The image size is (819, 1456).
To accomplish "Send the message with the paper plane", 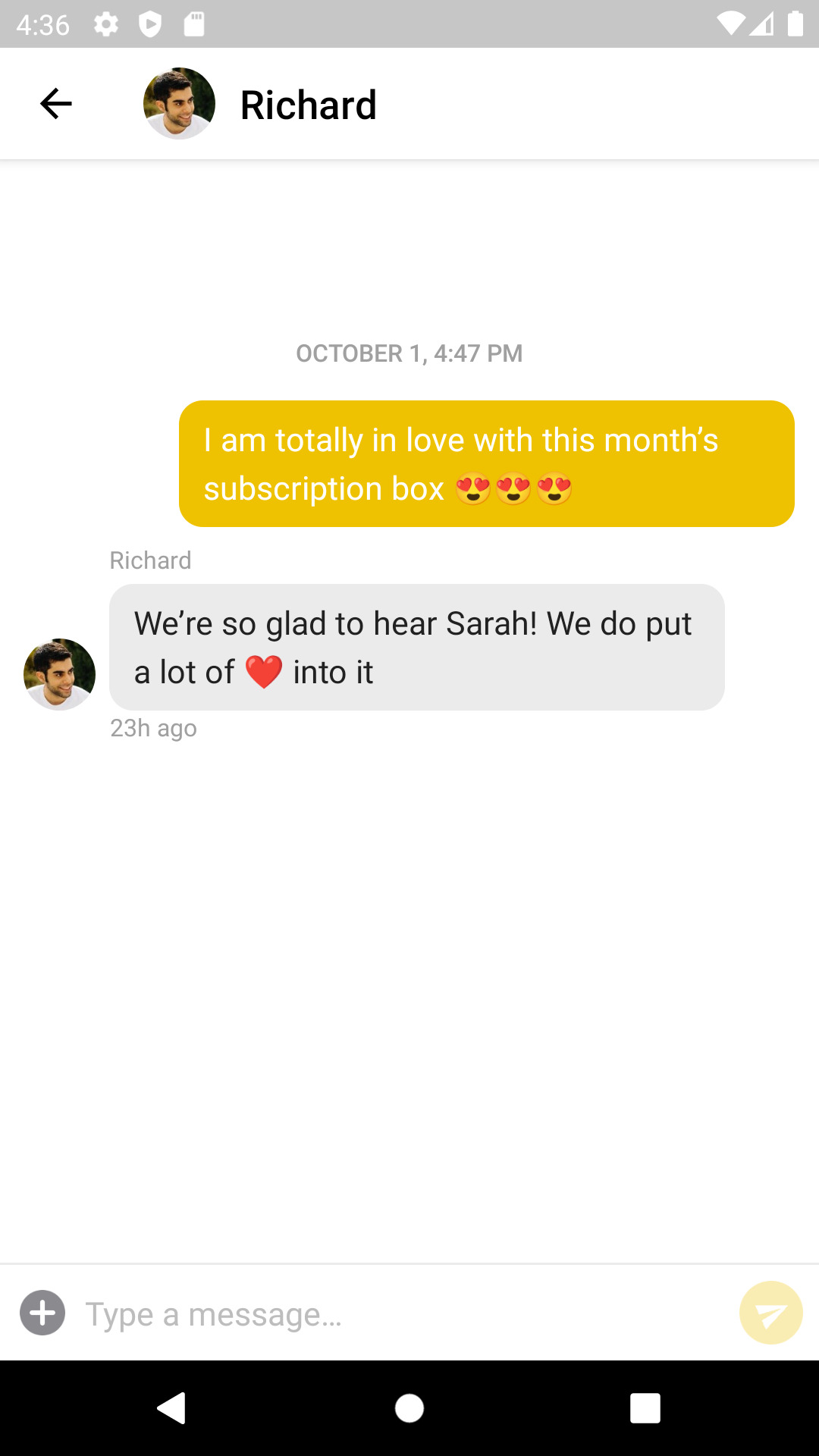I will point(770,1313).
